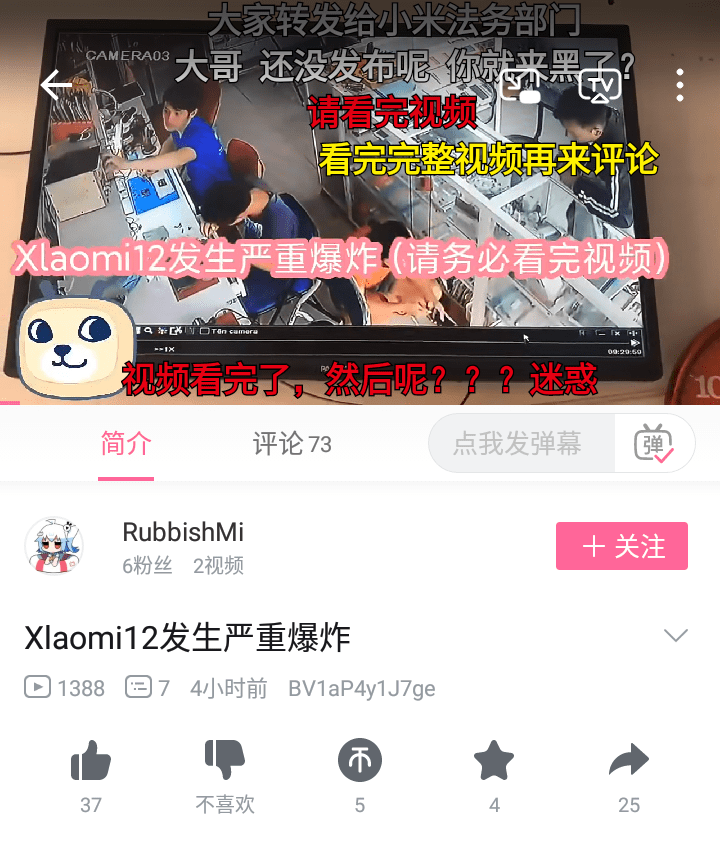The image size is (720, 857).
Task: Add the video to favorites
Action: coord(494,764)
